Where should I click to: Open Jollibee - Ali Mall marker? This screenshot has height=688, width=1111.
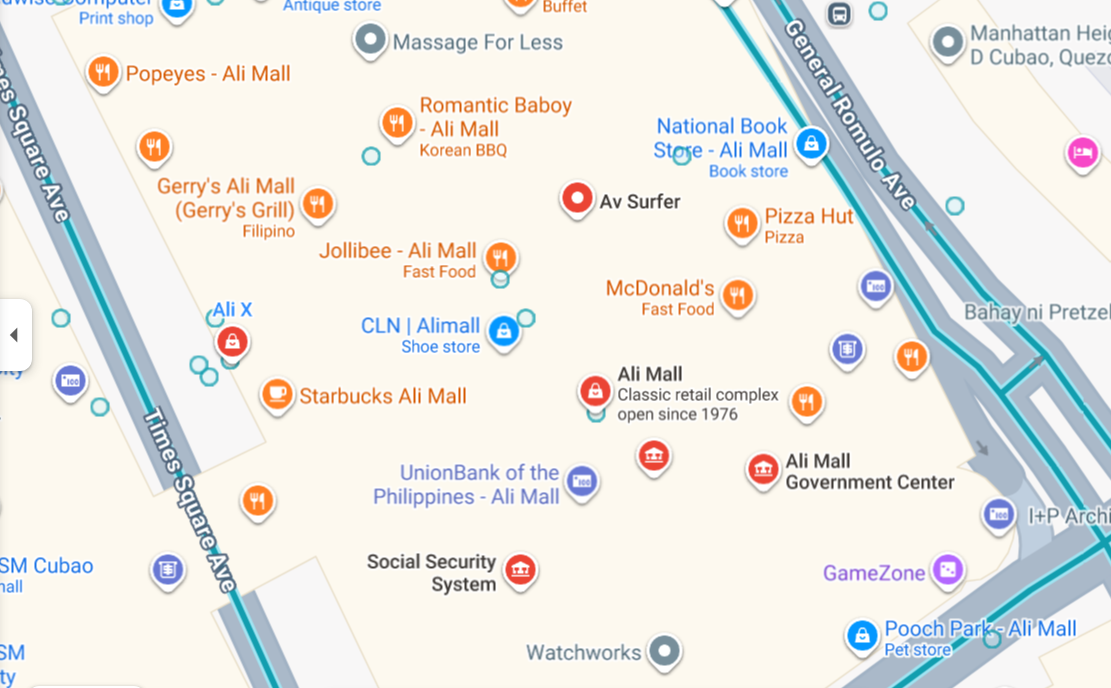500,258
